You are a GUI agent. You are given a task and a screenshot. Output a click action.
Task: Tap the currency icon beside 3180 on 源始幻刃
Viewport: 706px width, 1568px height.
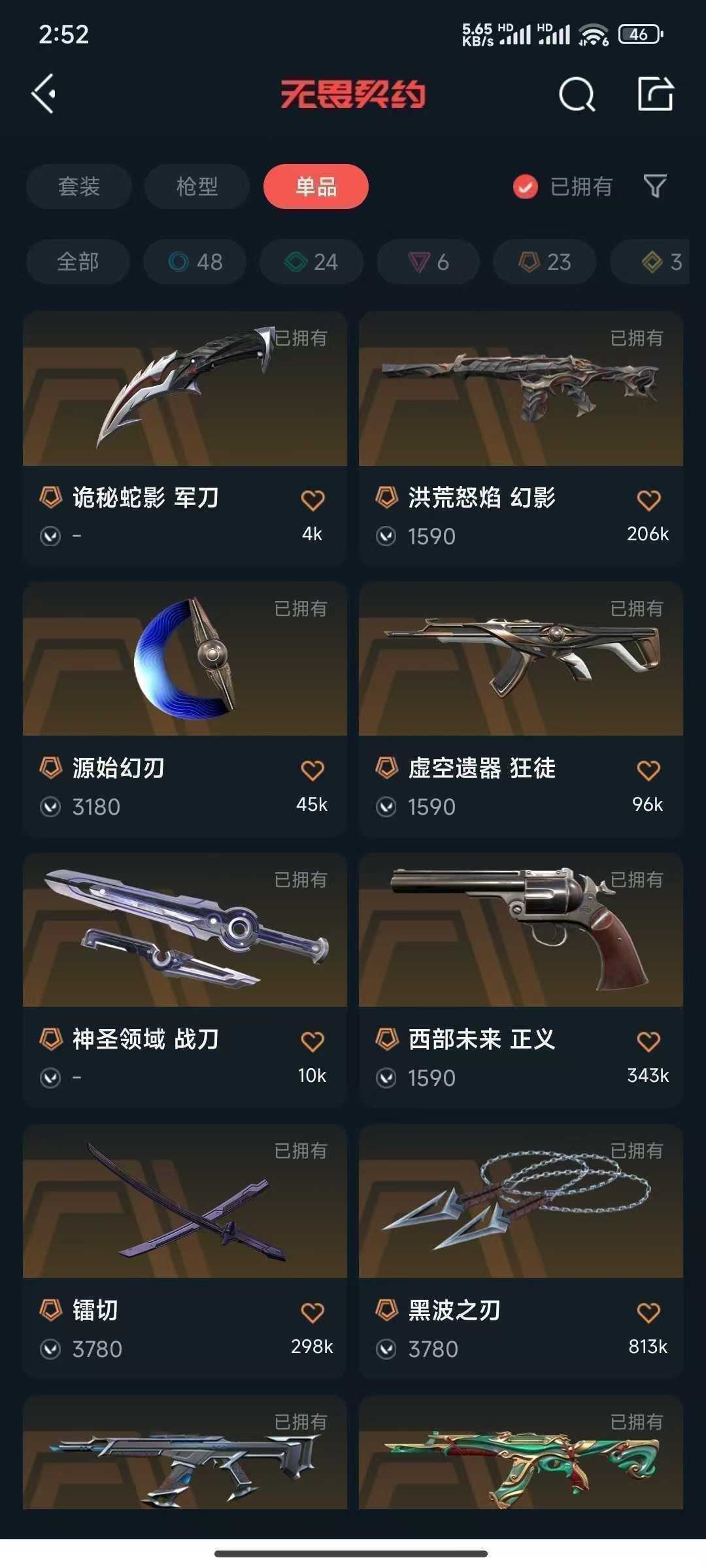[x=52, y=806]
